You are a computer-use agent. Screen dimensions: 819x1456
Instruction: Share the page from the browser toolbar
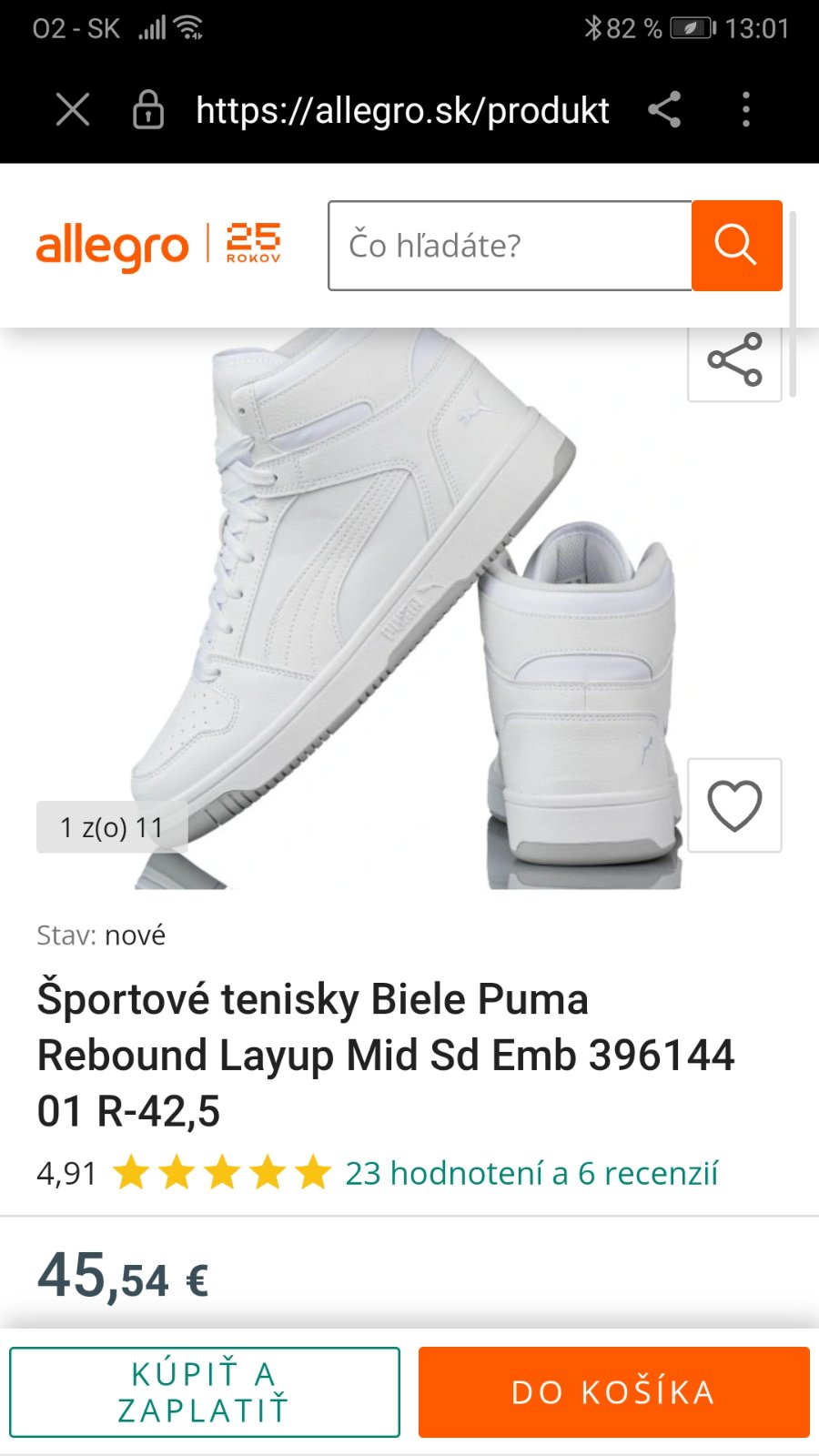(664, 110)
